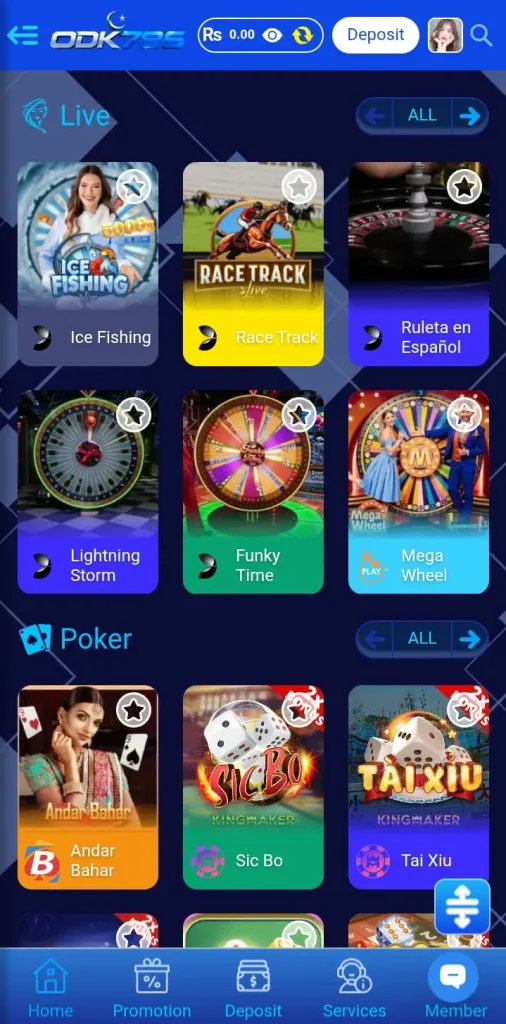Toggle balance visibility eye icon
The width and height of the screenshot is (506, 1024).
[272, 35]
